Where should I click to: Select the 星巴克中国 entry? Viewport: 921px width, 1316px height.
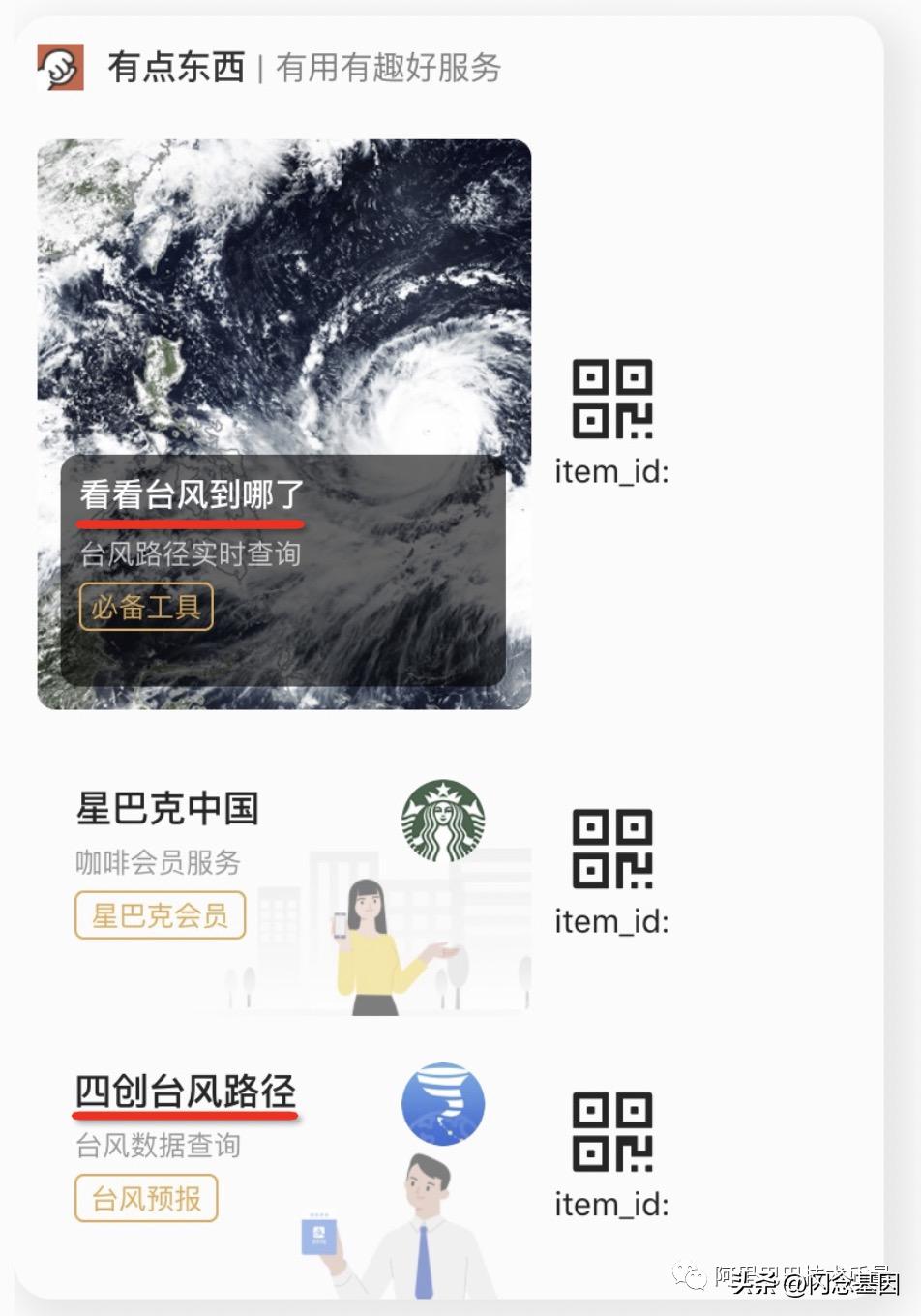pos(167,806)
